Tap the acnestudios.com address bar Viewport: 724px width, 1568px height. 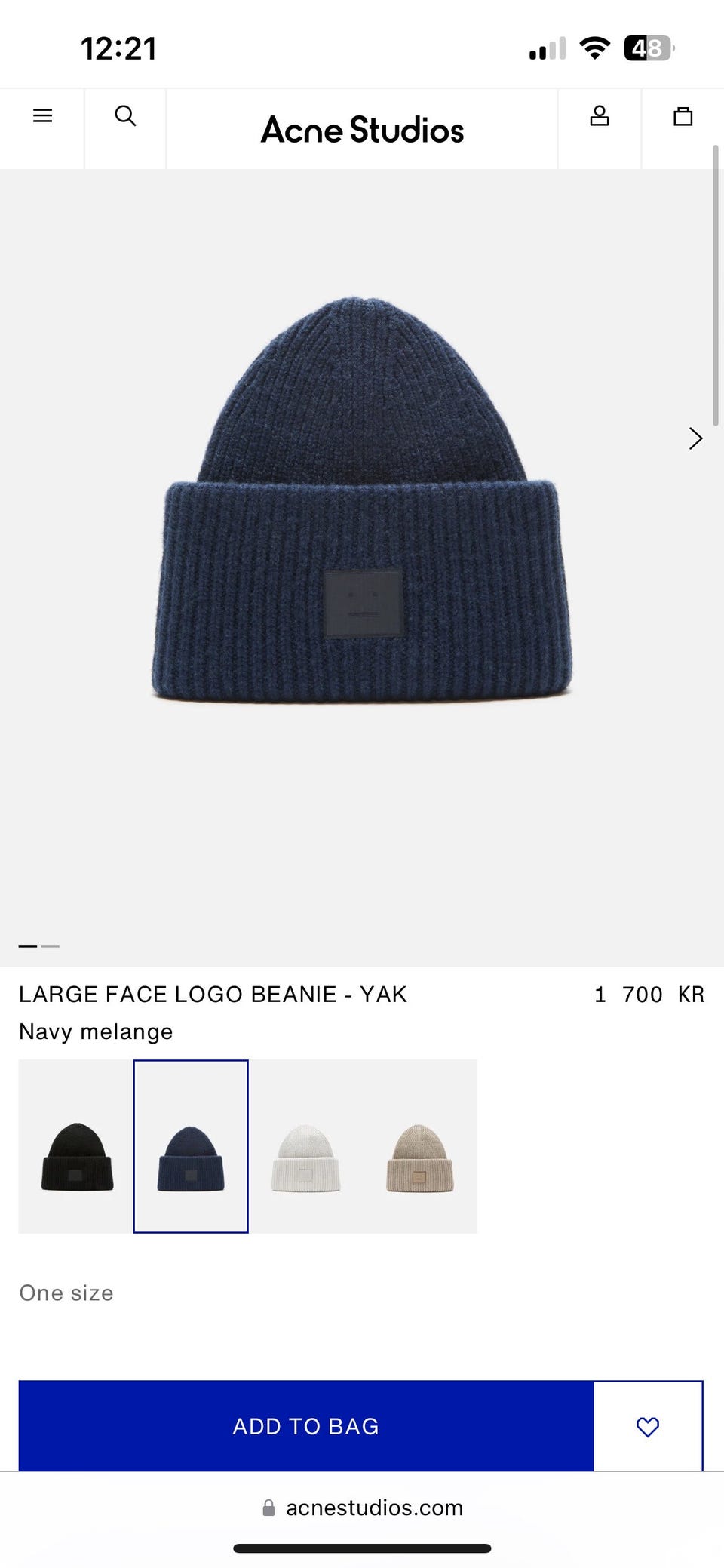pyautogui.click(x=364, y=1508)
